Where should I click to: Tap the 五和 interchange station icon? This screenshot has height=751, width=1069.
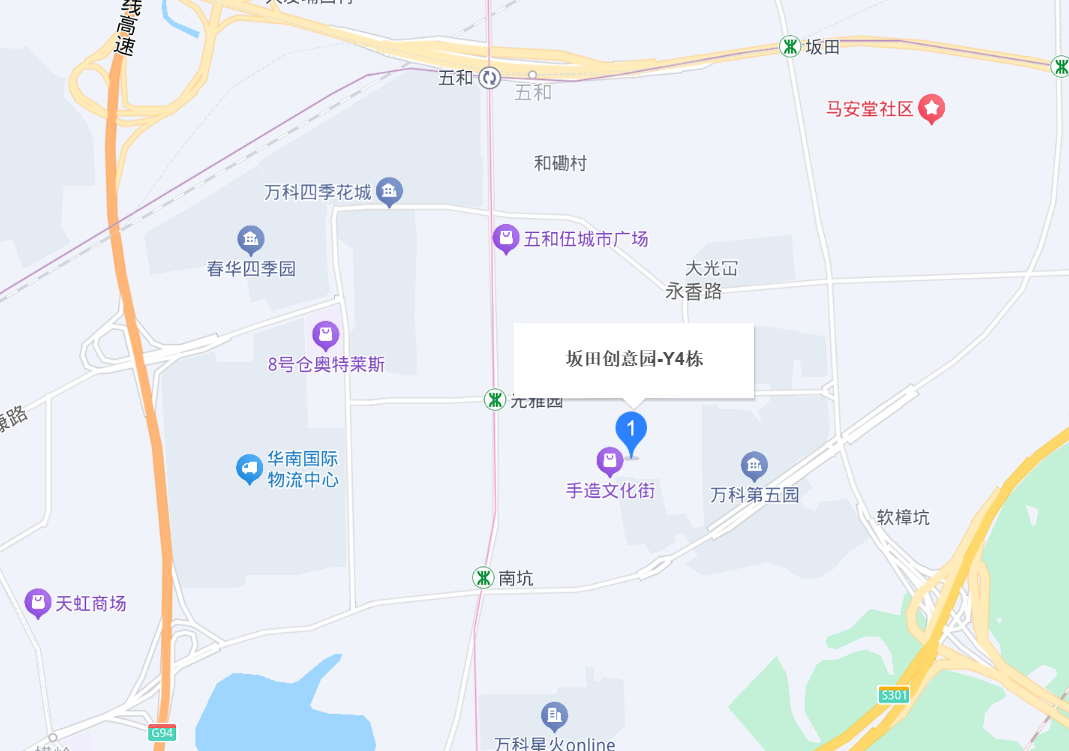pyautogui.click(x=489, y=77)
